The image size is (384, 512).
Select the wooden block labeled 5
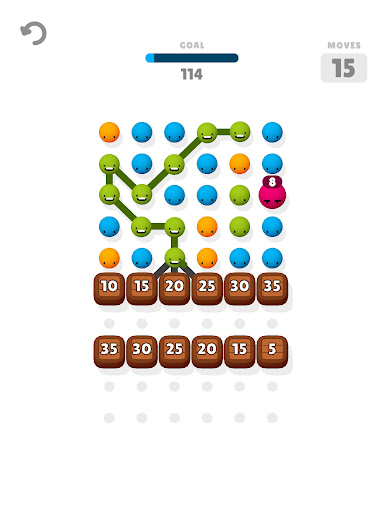coord(272,352)
